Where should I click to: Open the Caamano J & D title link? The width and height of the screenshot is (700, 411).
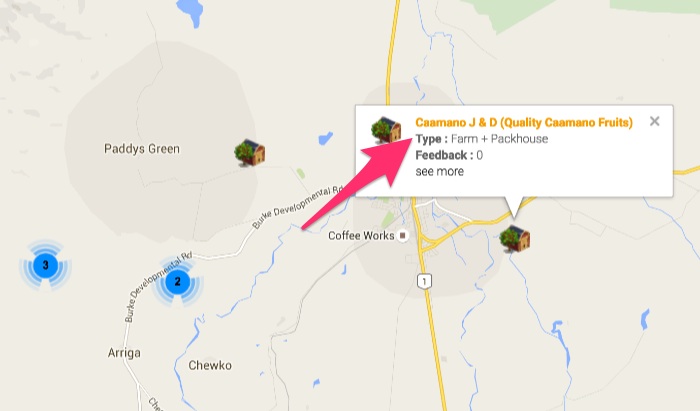[524, 123]
